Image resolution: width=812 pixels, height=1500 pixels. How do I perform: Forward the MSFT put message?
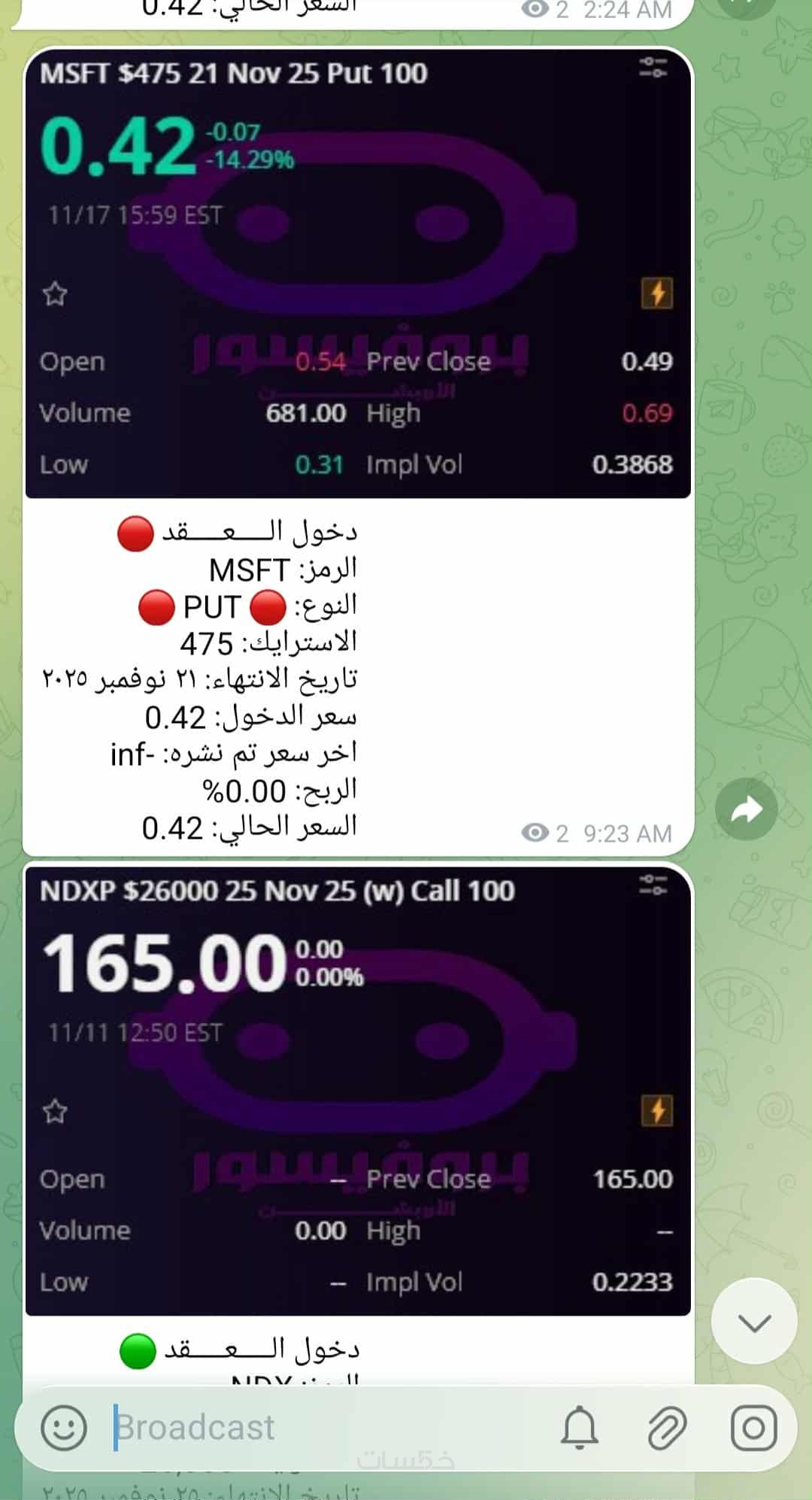746,810
